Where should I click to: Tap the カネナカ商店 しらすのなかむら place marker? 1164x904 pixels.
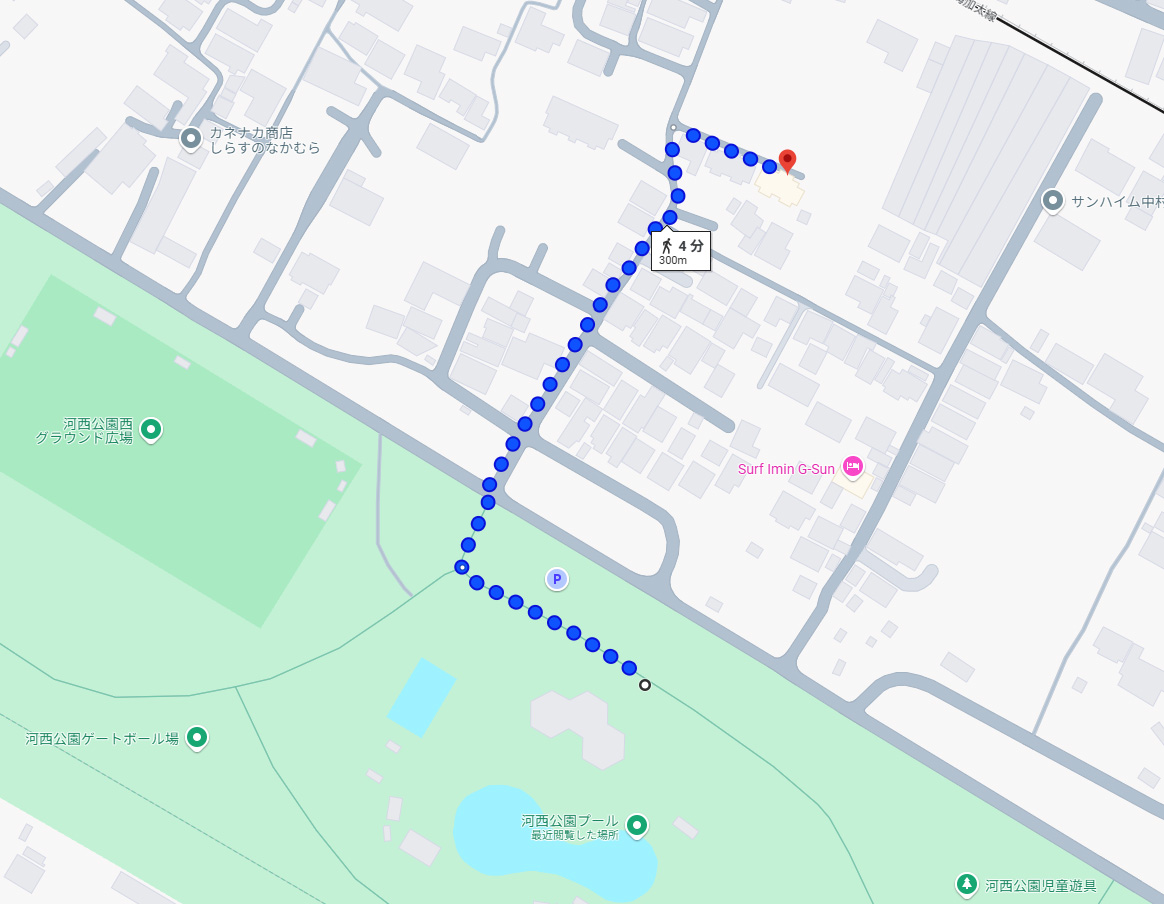click(x=191, y=139)
